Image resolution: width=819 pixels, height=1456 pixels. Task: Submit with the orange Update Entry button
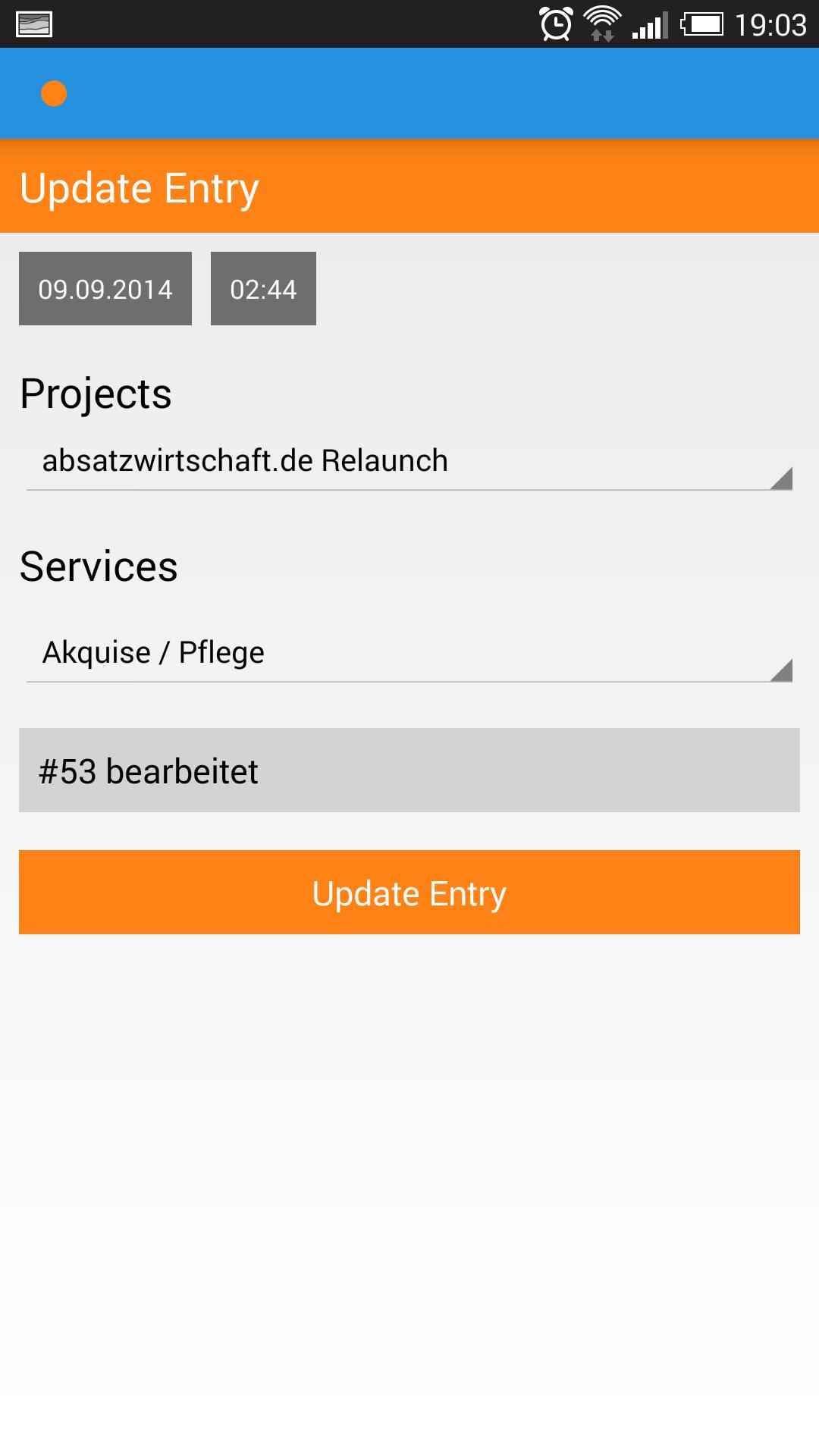click(409, 893)
